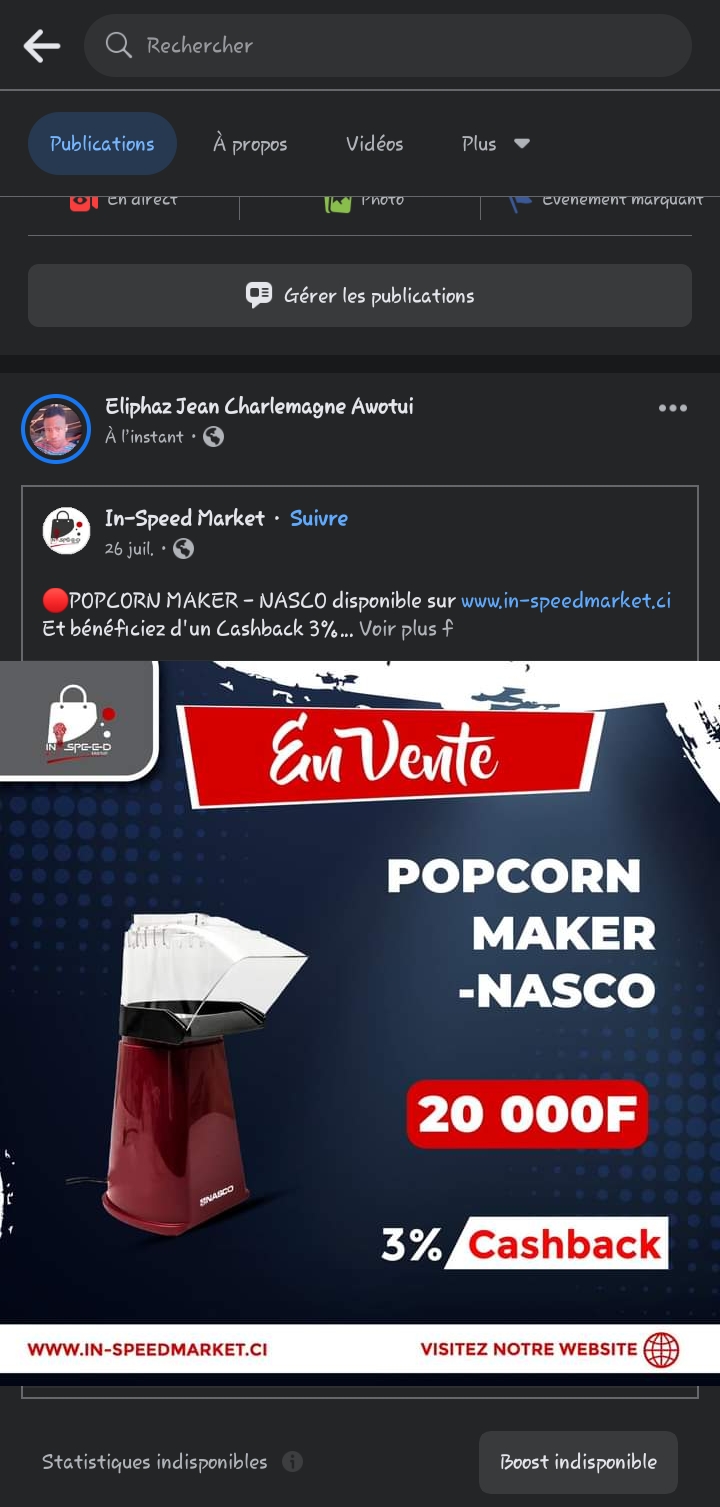Select the Publications tab
Image resolution: width=720 pixels, height=1507 pixels.
tap(102, 143)
